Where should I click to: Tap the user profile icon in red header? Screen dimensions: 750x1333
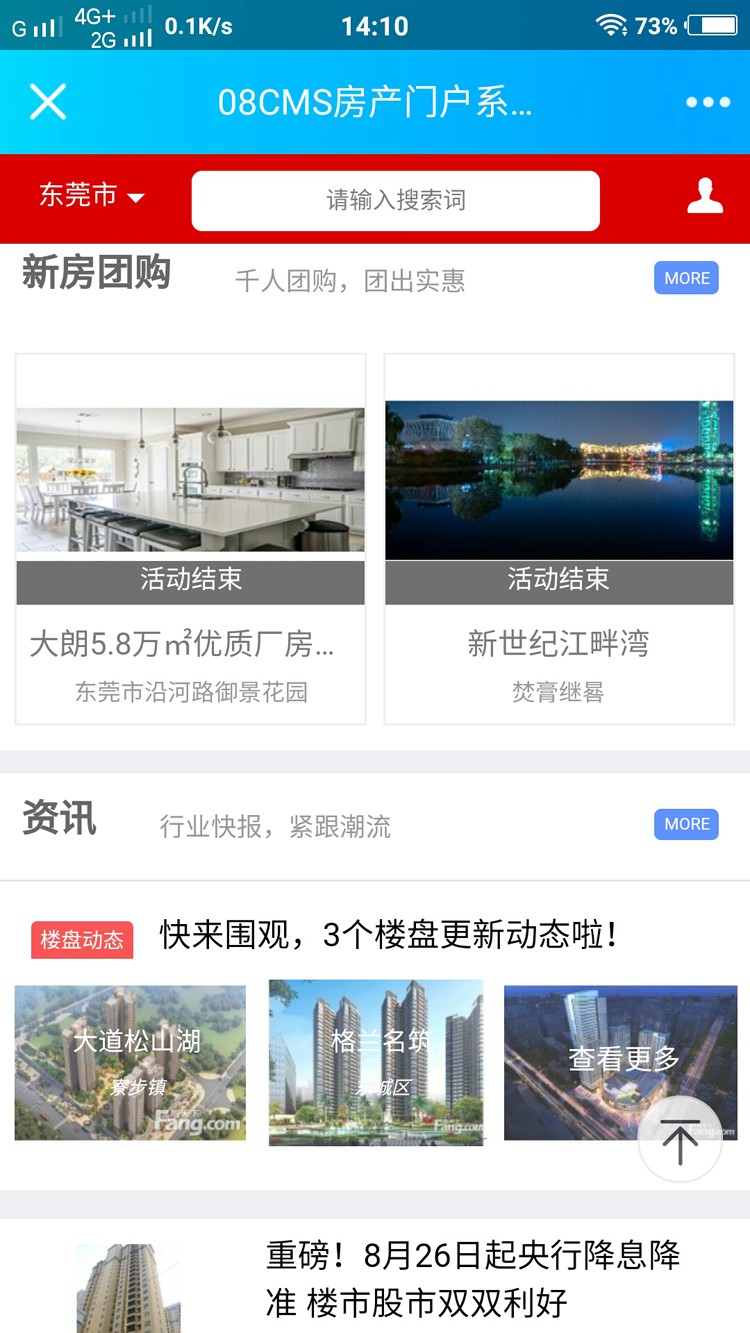pos(705,198)
